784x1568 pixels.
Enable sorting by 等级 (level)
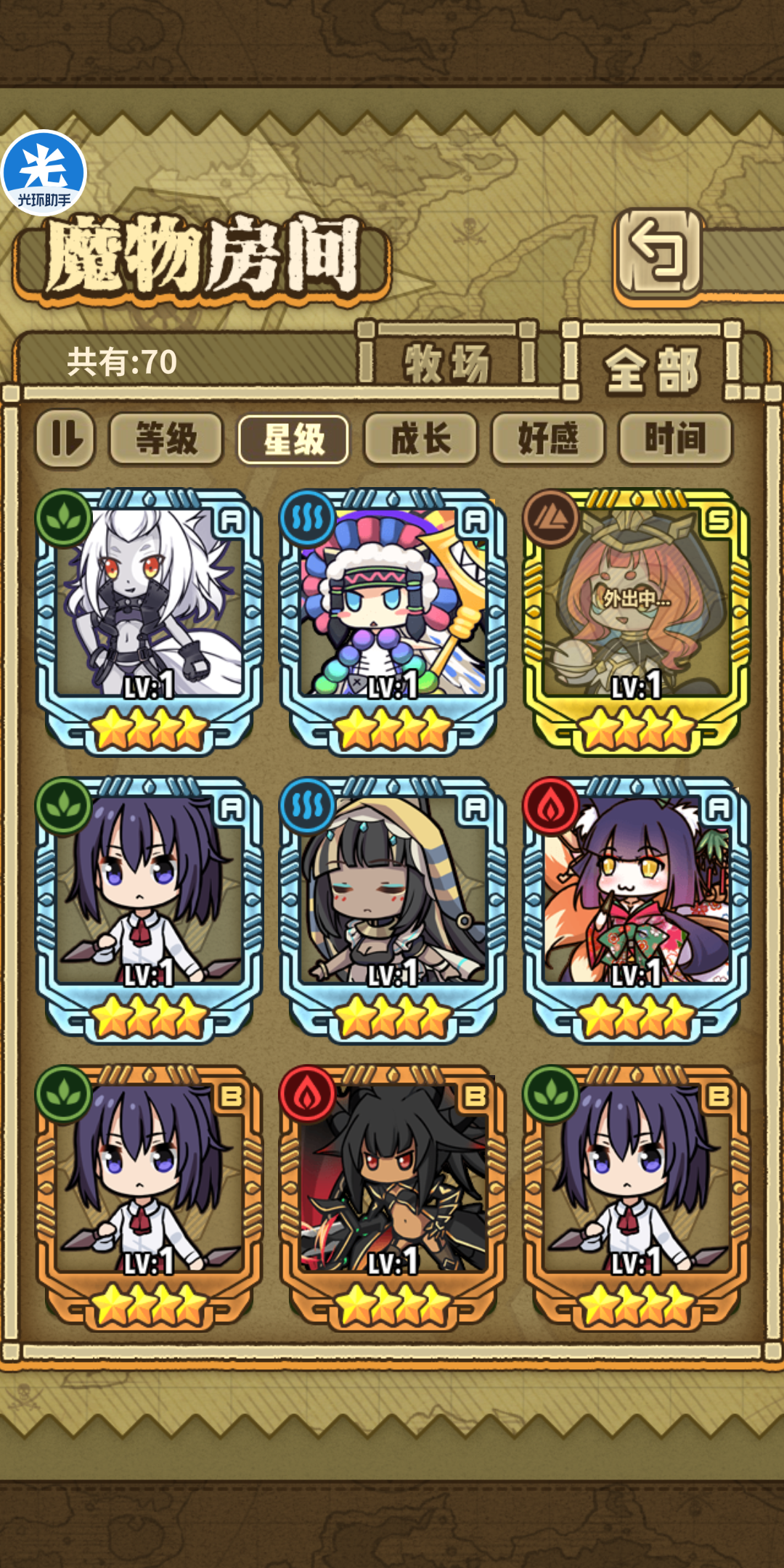[x=164, y=439]
